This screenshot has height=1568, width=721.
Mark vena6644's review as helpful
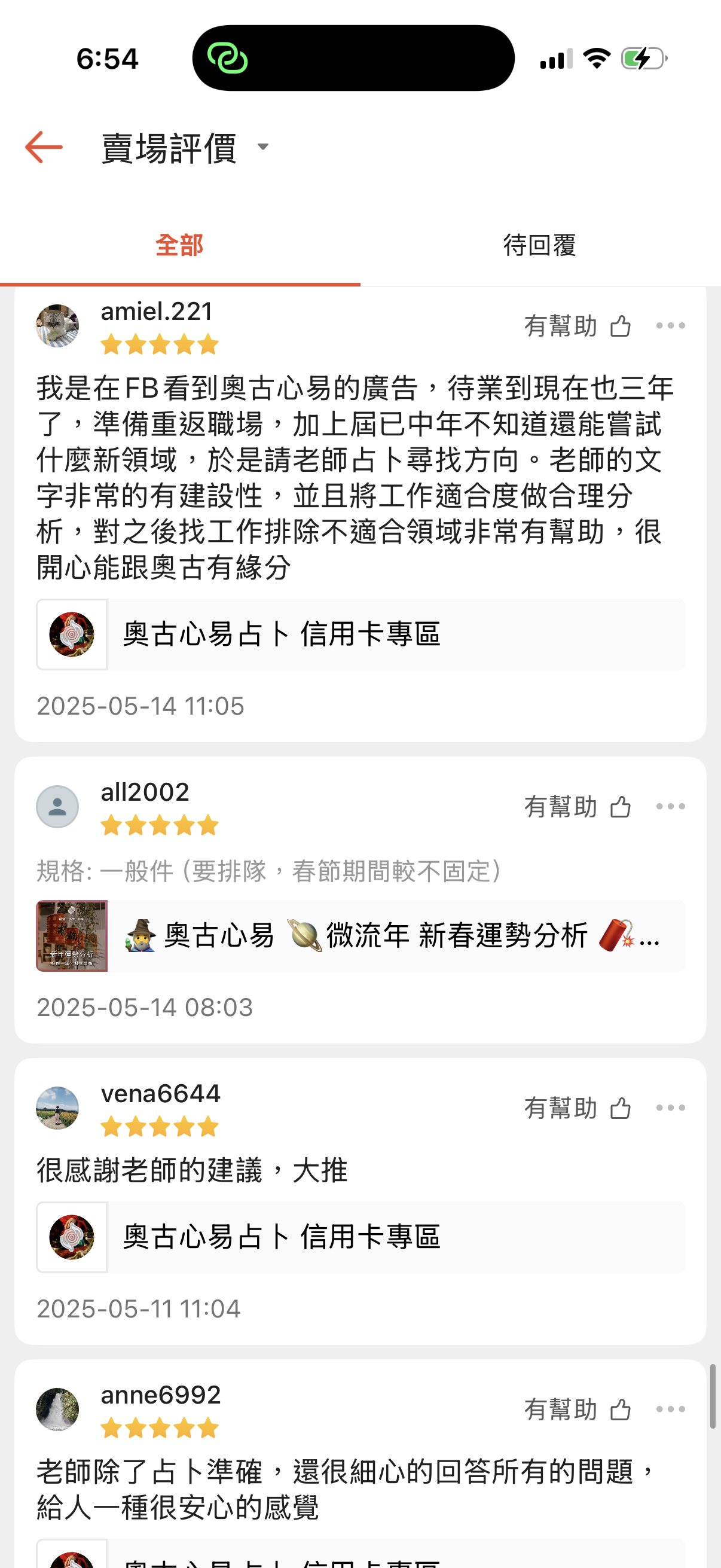pyautogui.click(x=620, y=1109)
